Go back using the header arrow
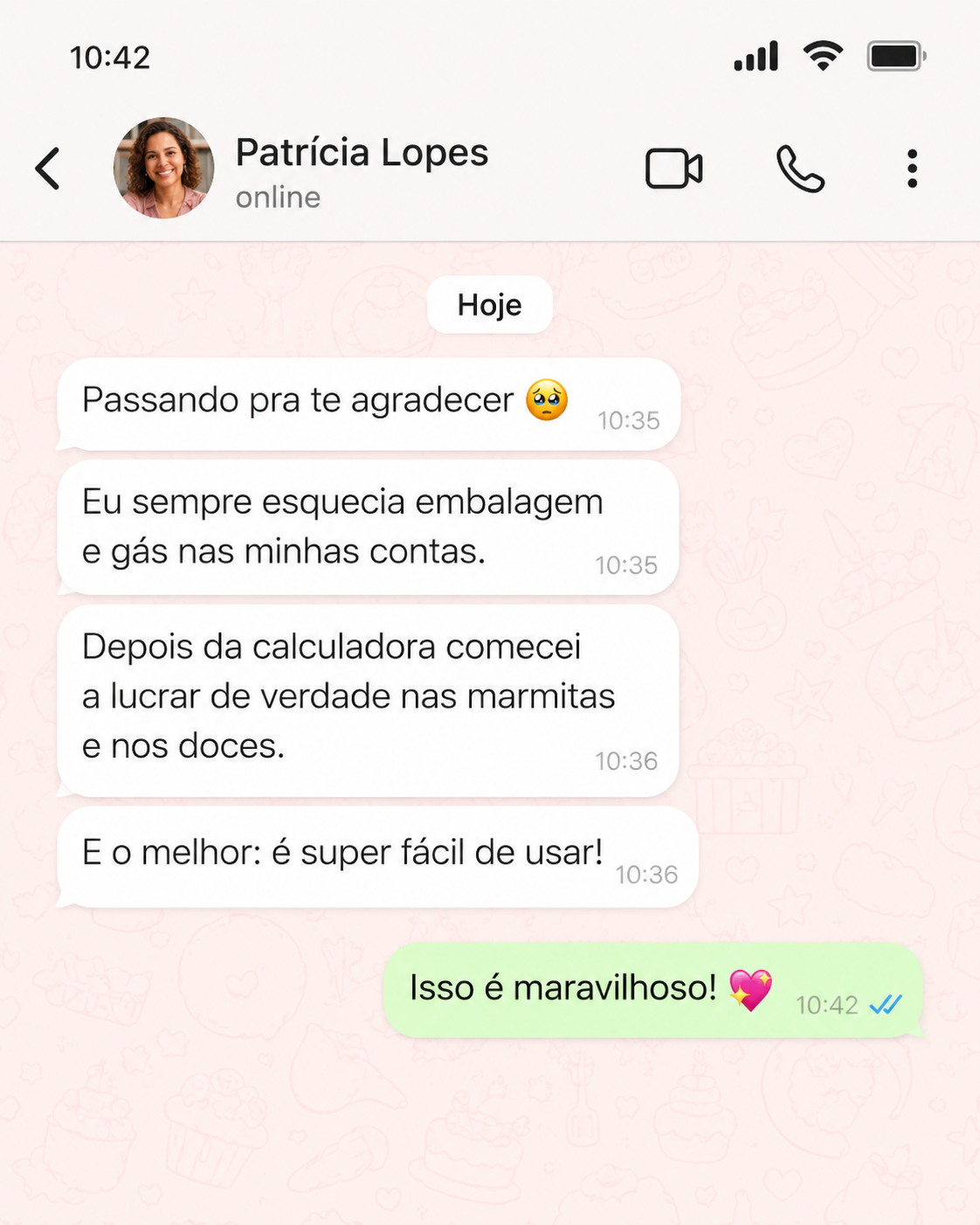 [48, 169]
